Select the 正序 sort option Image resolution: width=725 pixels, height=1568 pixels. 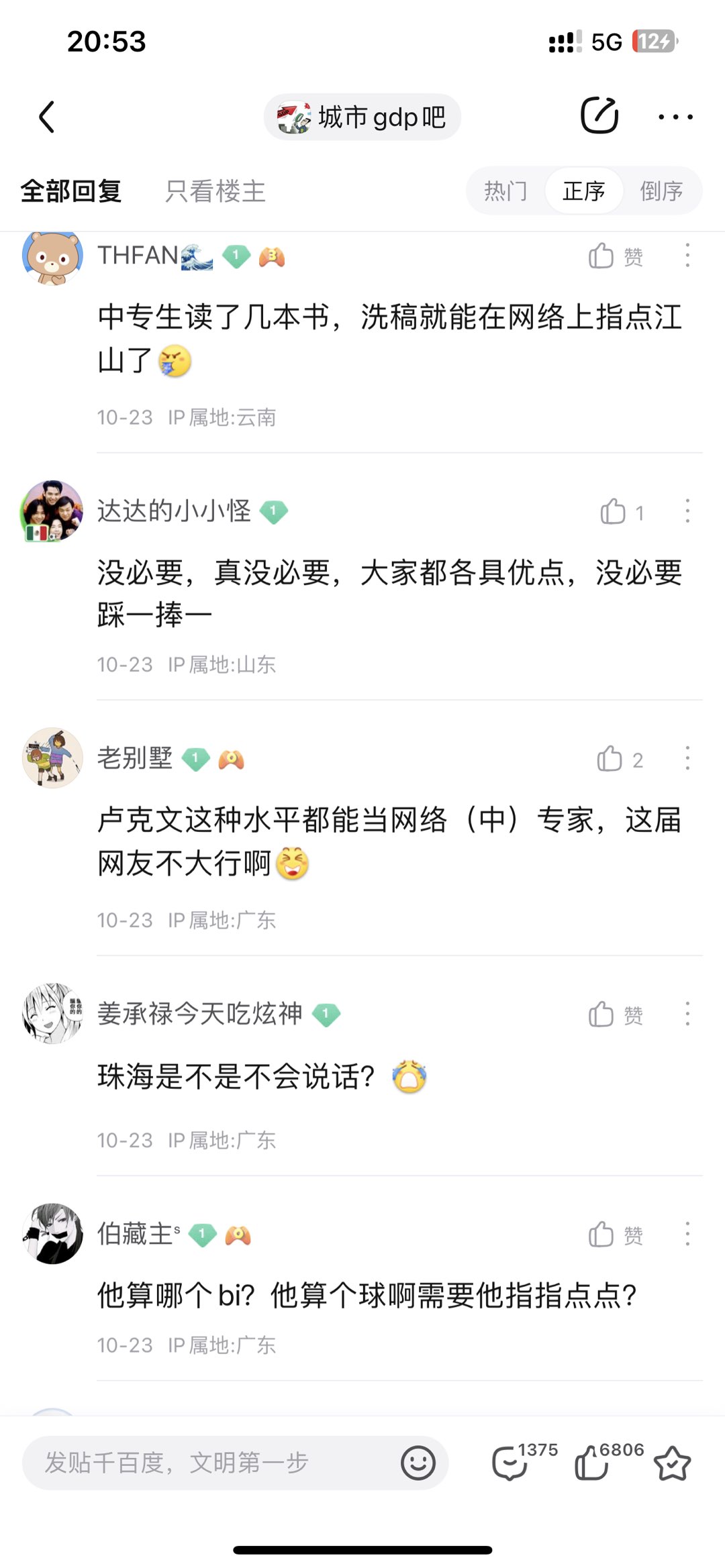click(x=583, y=191)
